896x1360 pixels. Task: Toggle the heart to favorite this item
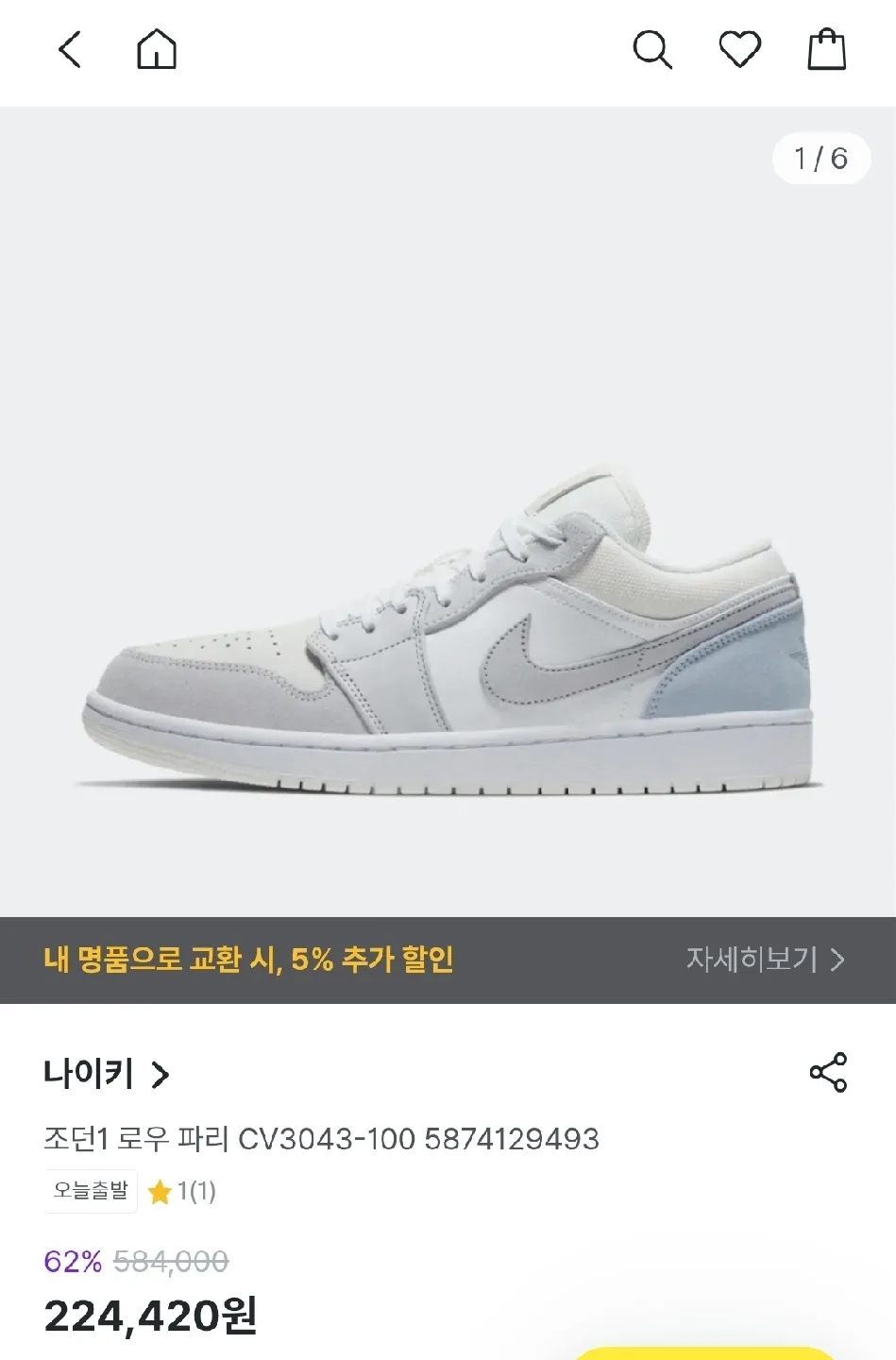pyautogui.click(x=740, y=49)
